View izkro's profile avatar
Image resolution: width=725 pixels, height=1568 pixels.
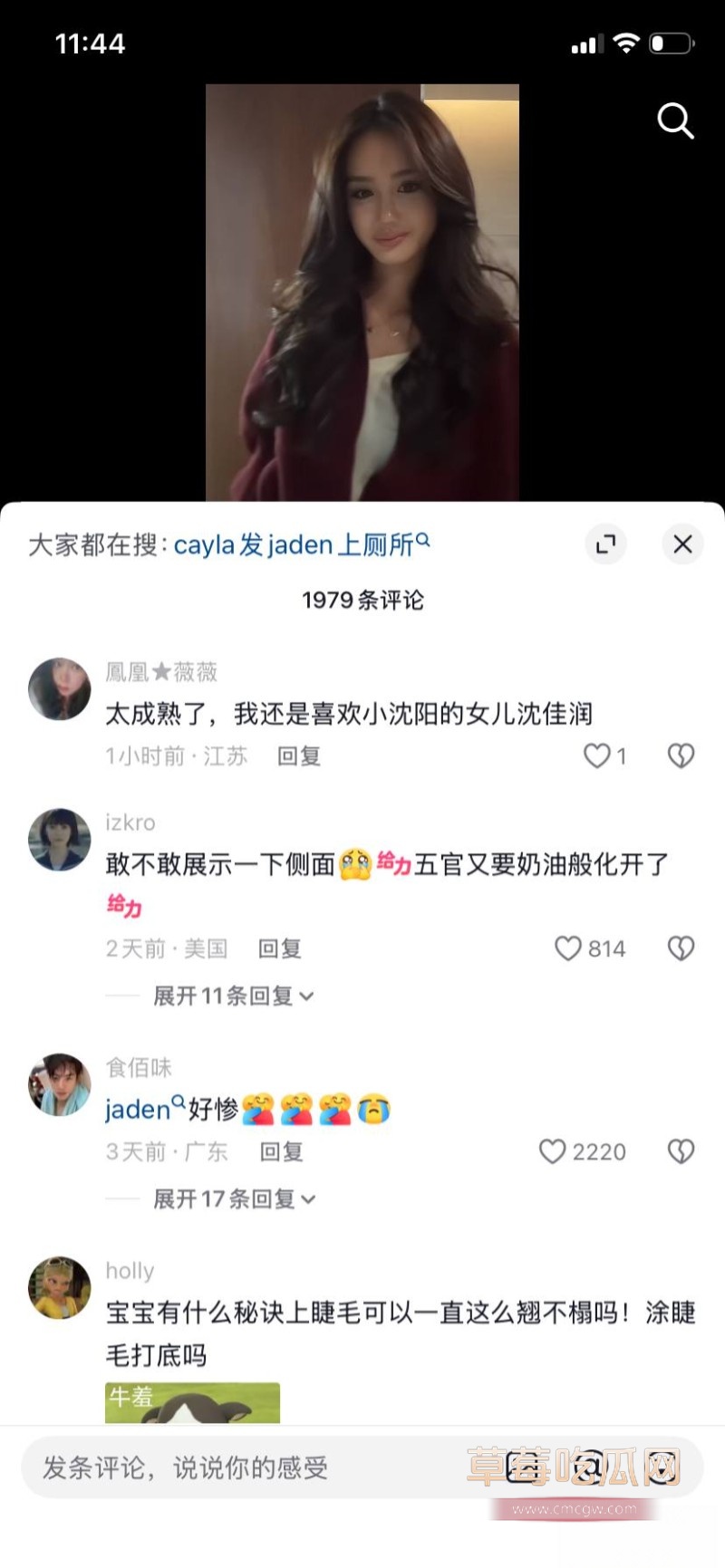click(60, 840)
